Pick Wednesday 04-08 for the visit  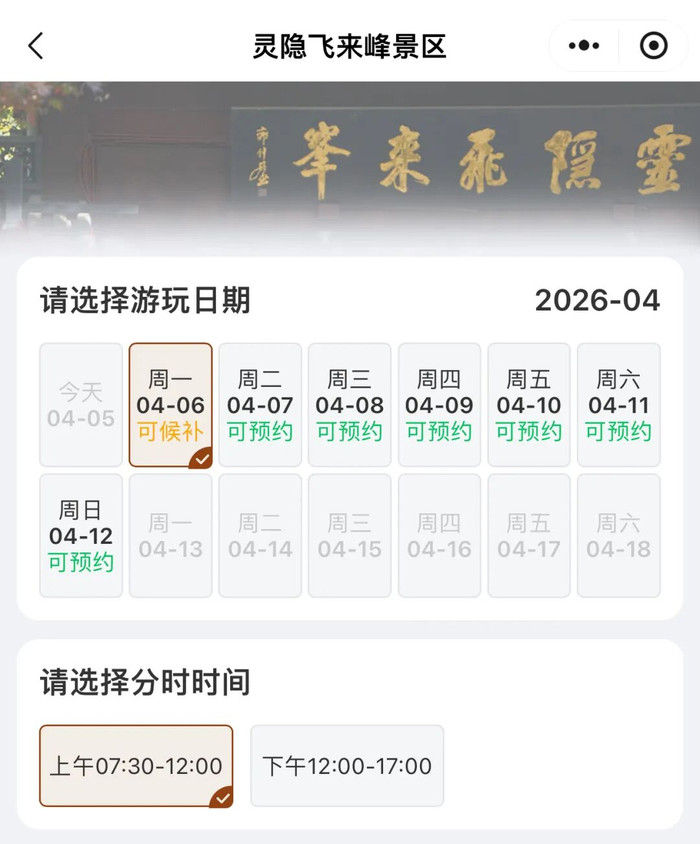coord(349,405)
